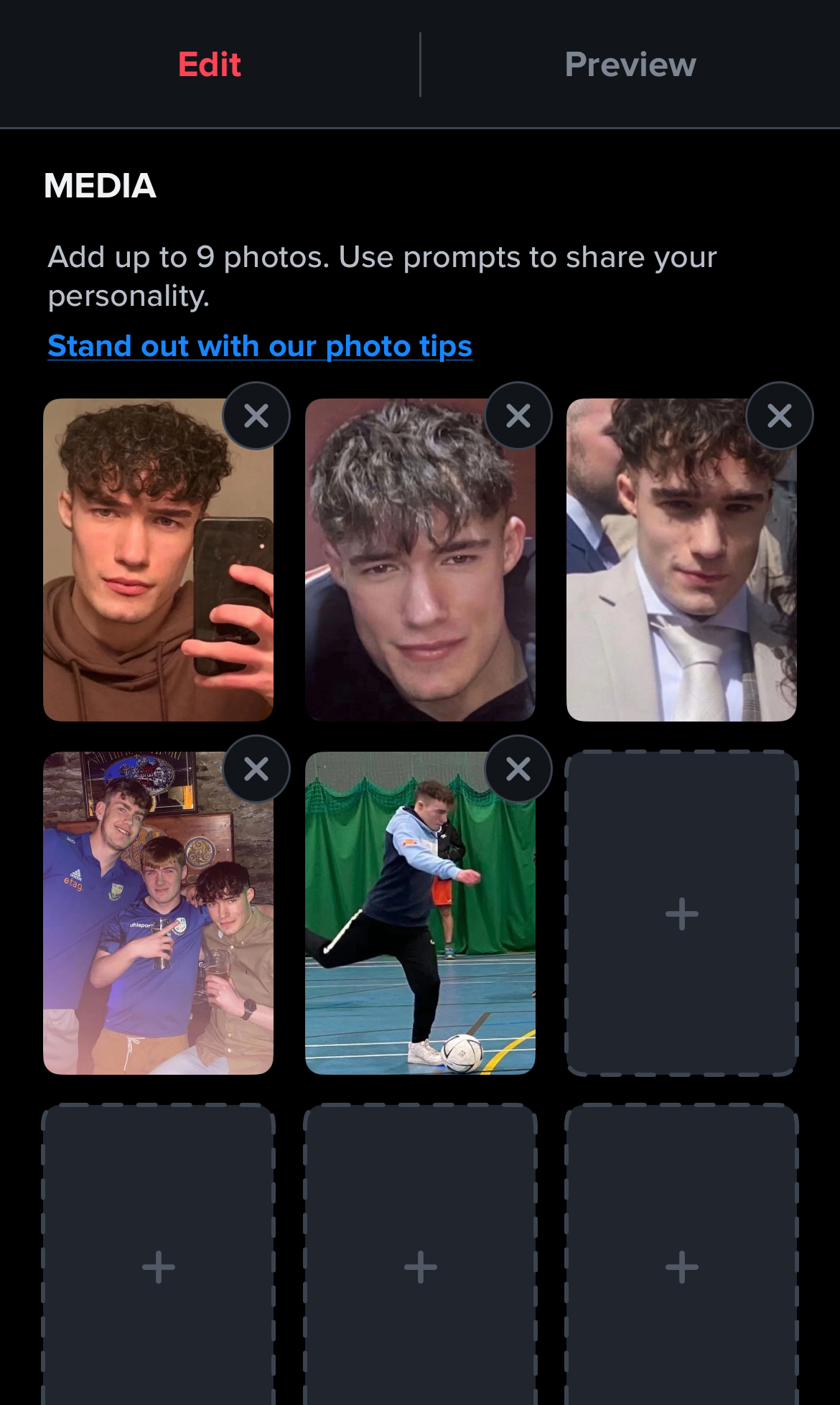Add a photo in the slot beside football photo
The height and width of the screenshot is (1405, 840).
681,913
